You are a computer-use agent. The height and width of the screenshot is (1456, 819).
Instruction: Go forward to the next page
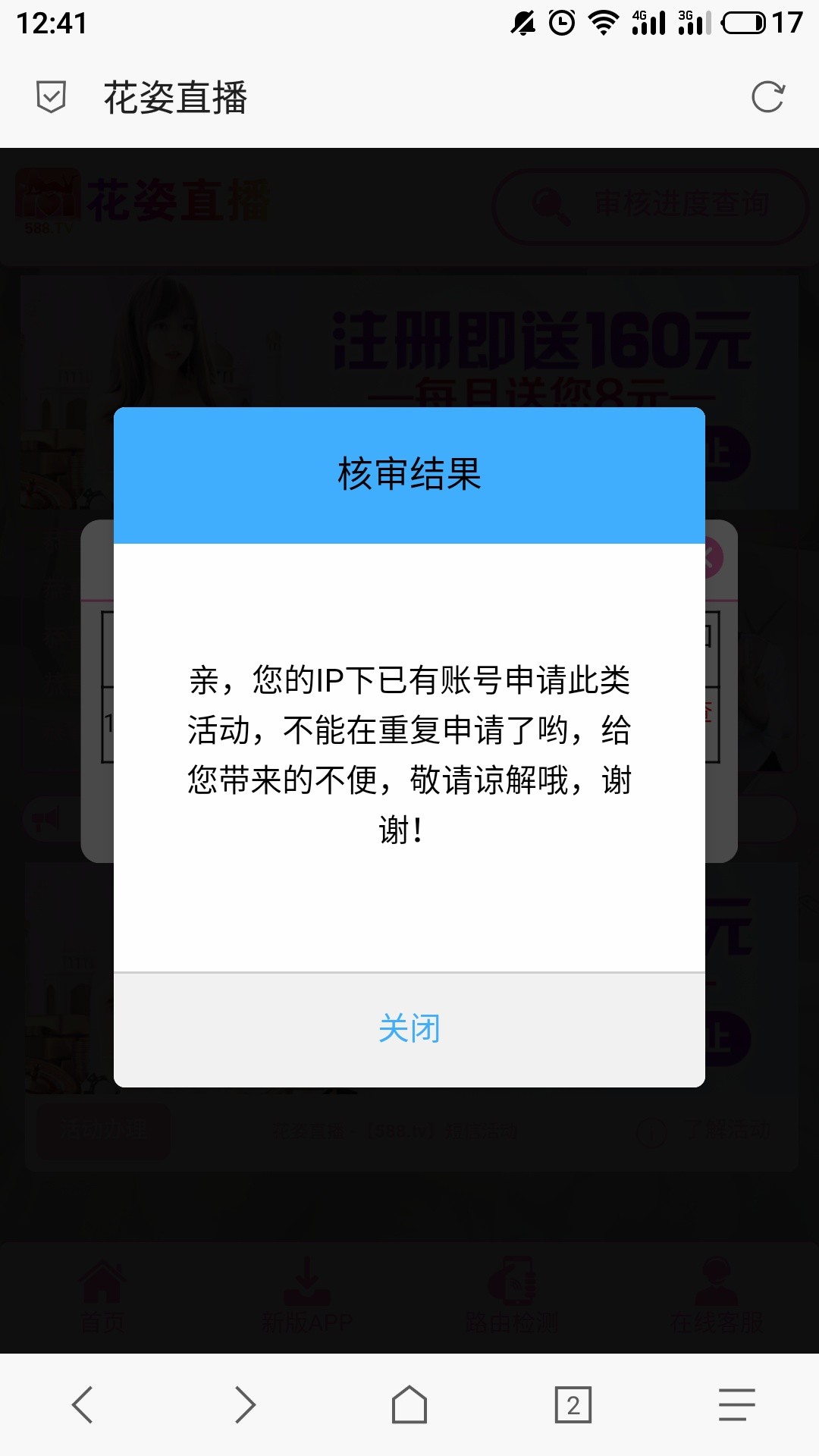[245, 1405]
